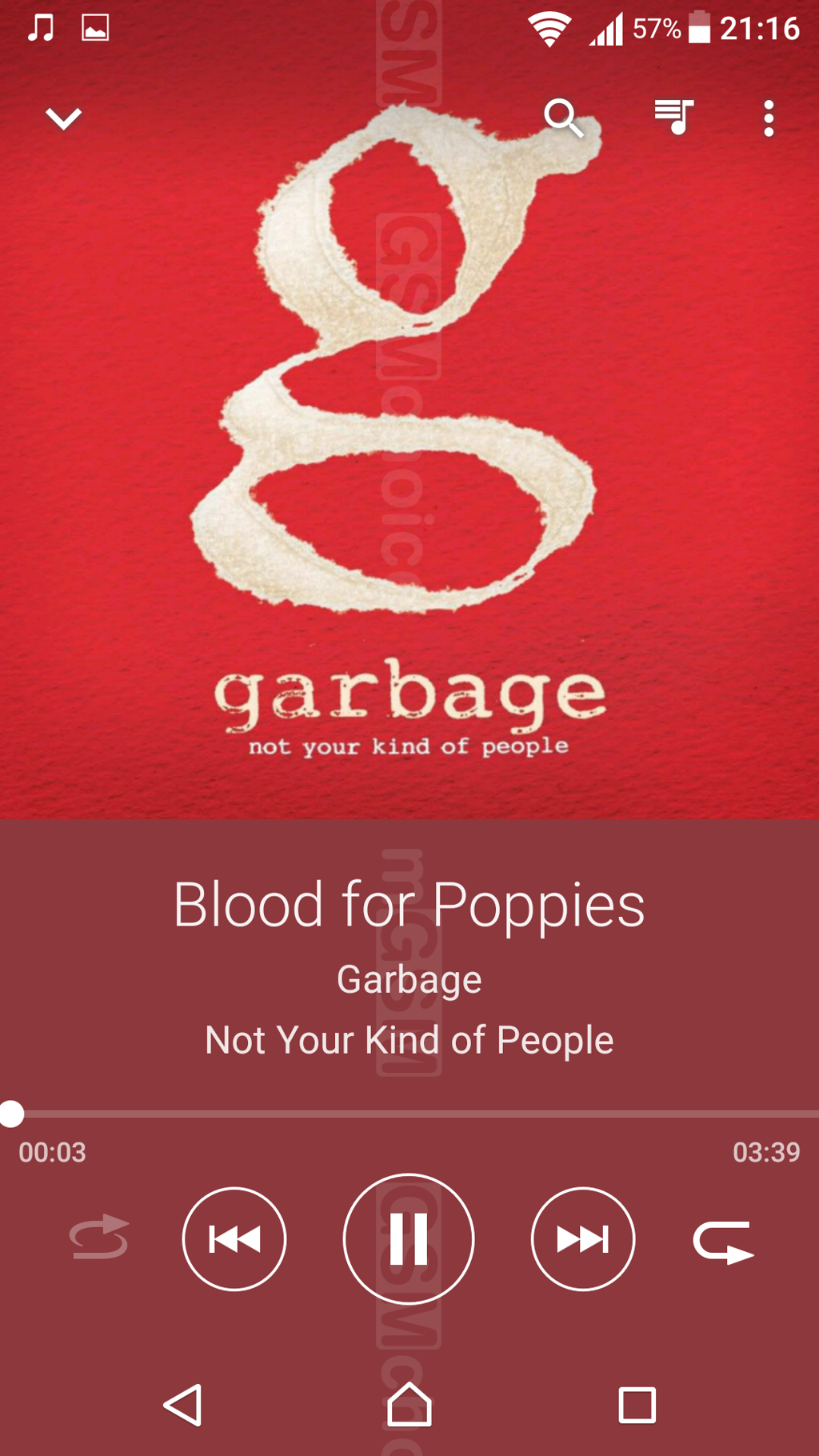Collapse the now playing screen
Viewport: 819px width, 1456px height.
tap(63, 118)
